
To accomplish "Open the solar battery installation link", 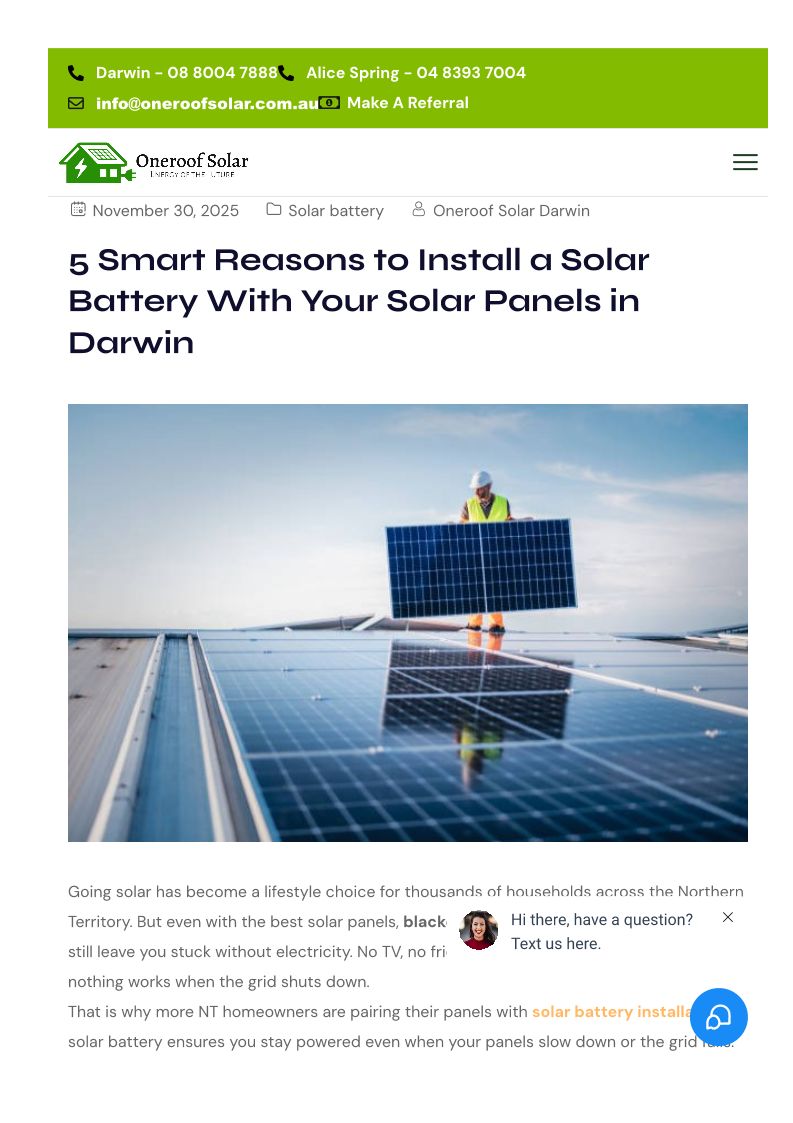I will pyautogui.click(x=610, y=1012).
